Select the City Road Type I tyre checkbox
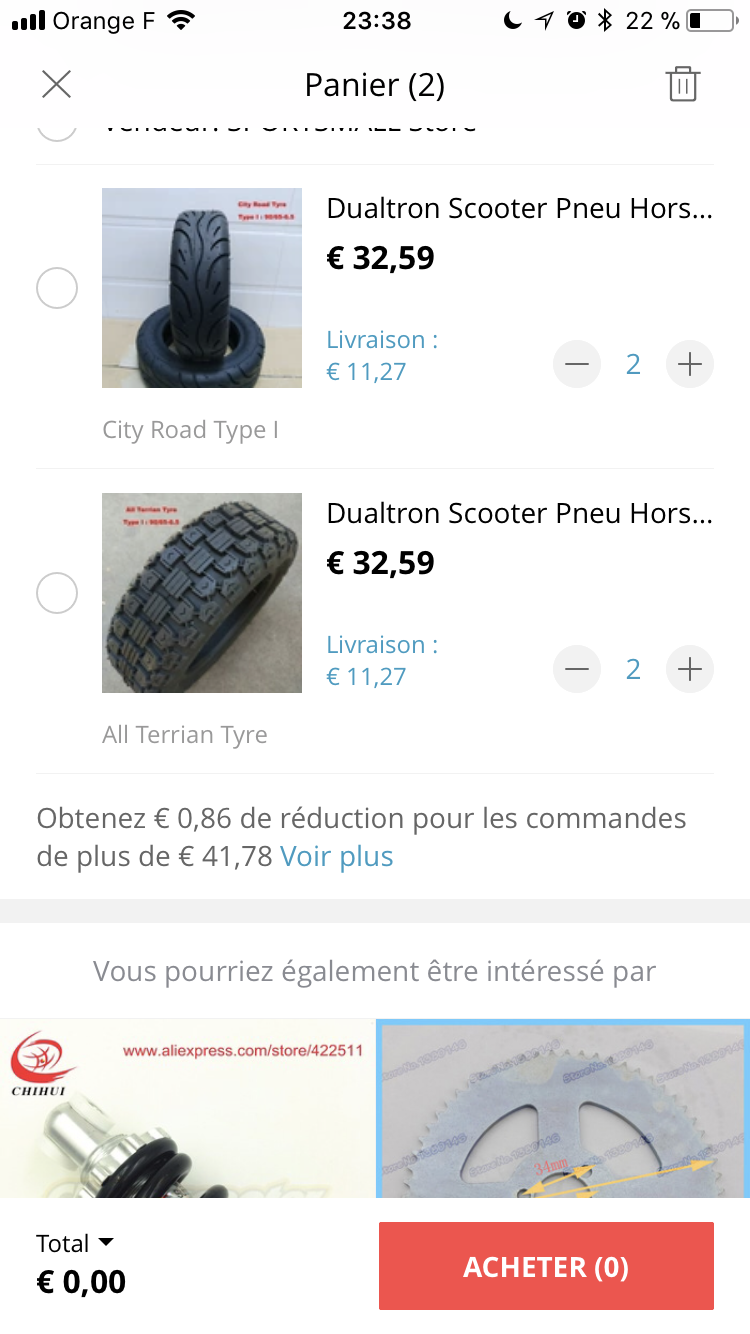This screenshot has width=750, height=1334. [57, 288]
